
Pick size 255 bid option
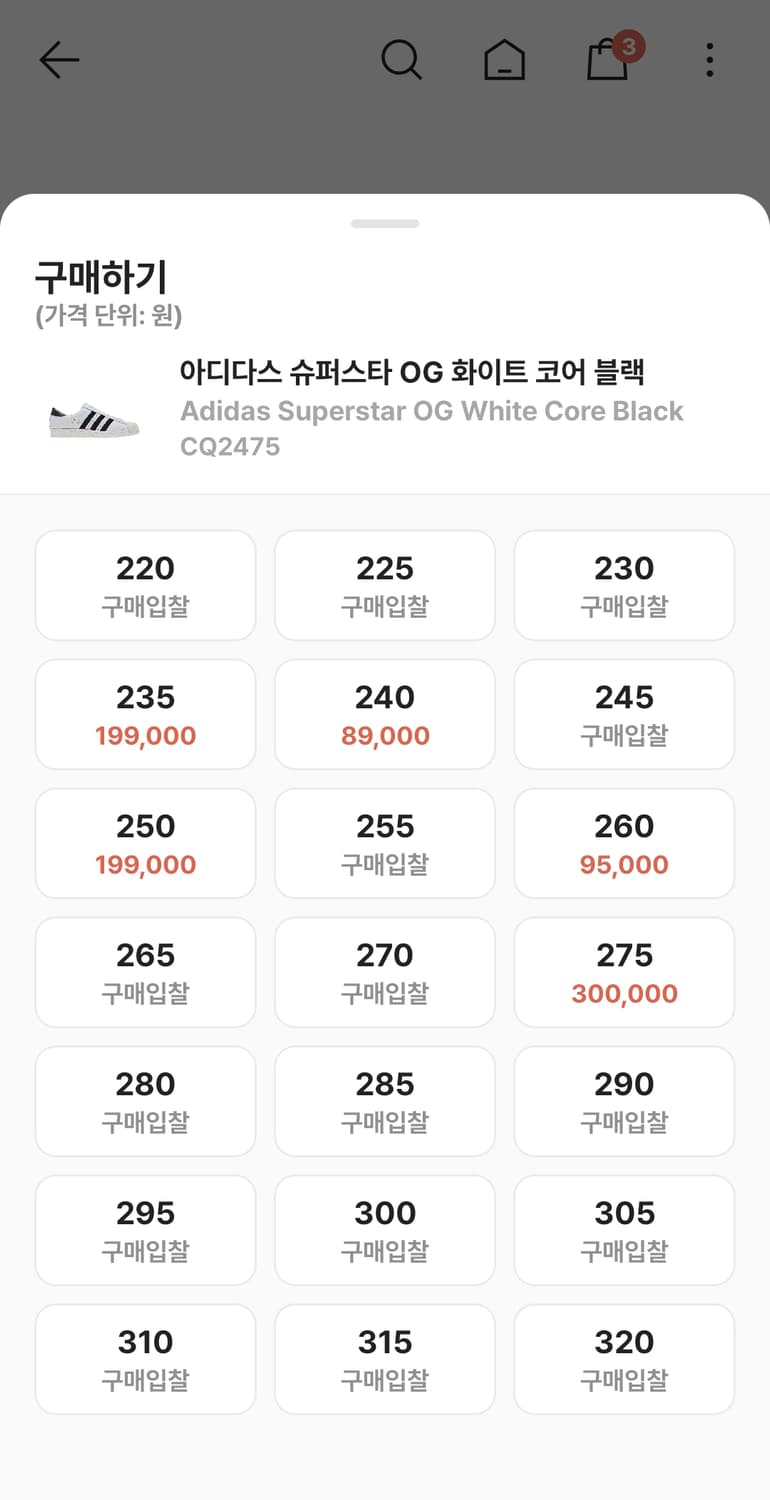point(384,843)
